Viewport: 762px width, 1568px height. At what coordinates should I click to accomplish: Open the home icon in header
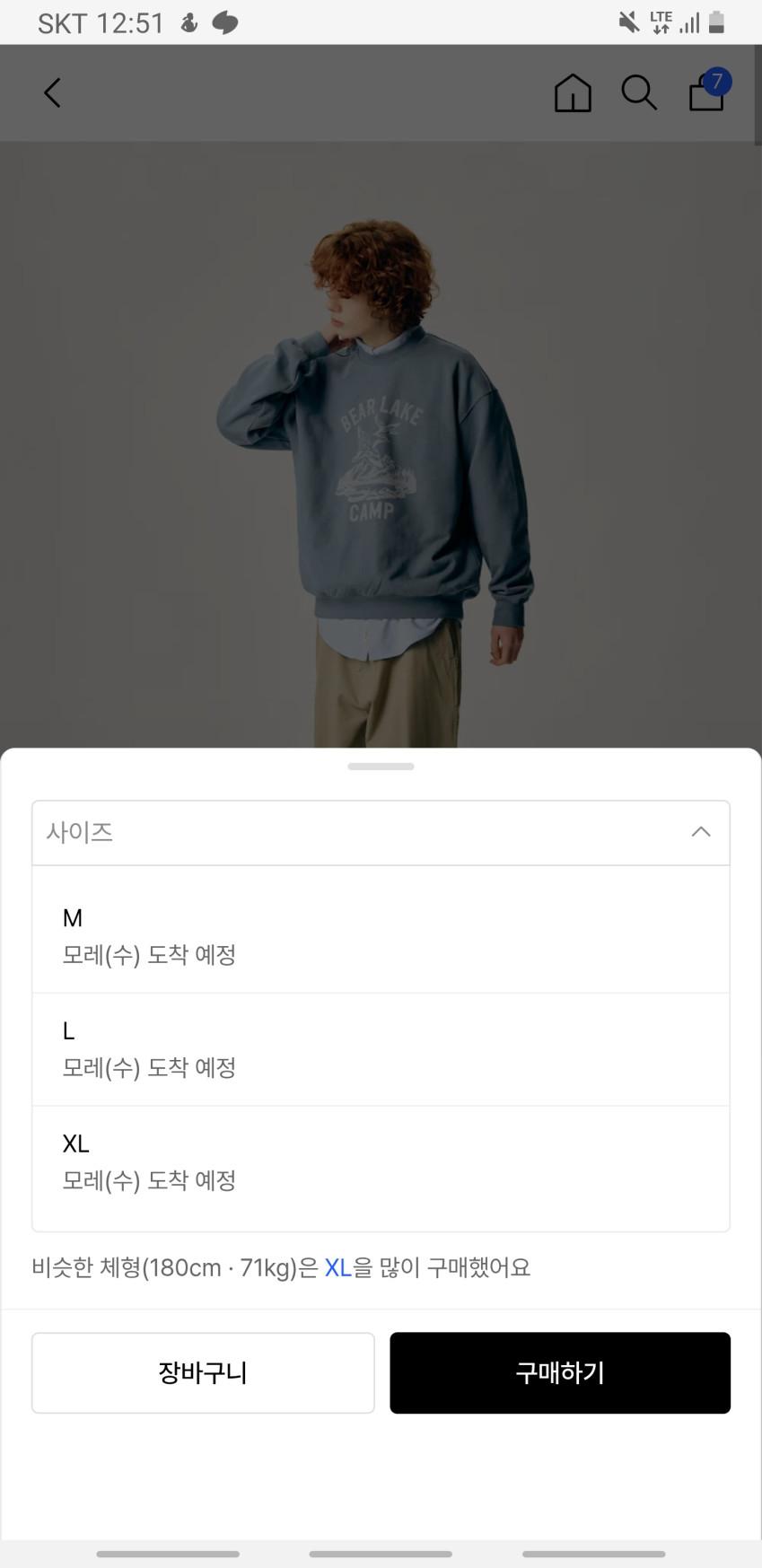[573, 92]
